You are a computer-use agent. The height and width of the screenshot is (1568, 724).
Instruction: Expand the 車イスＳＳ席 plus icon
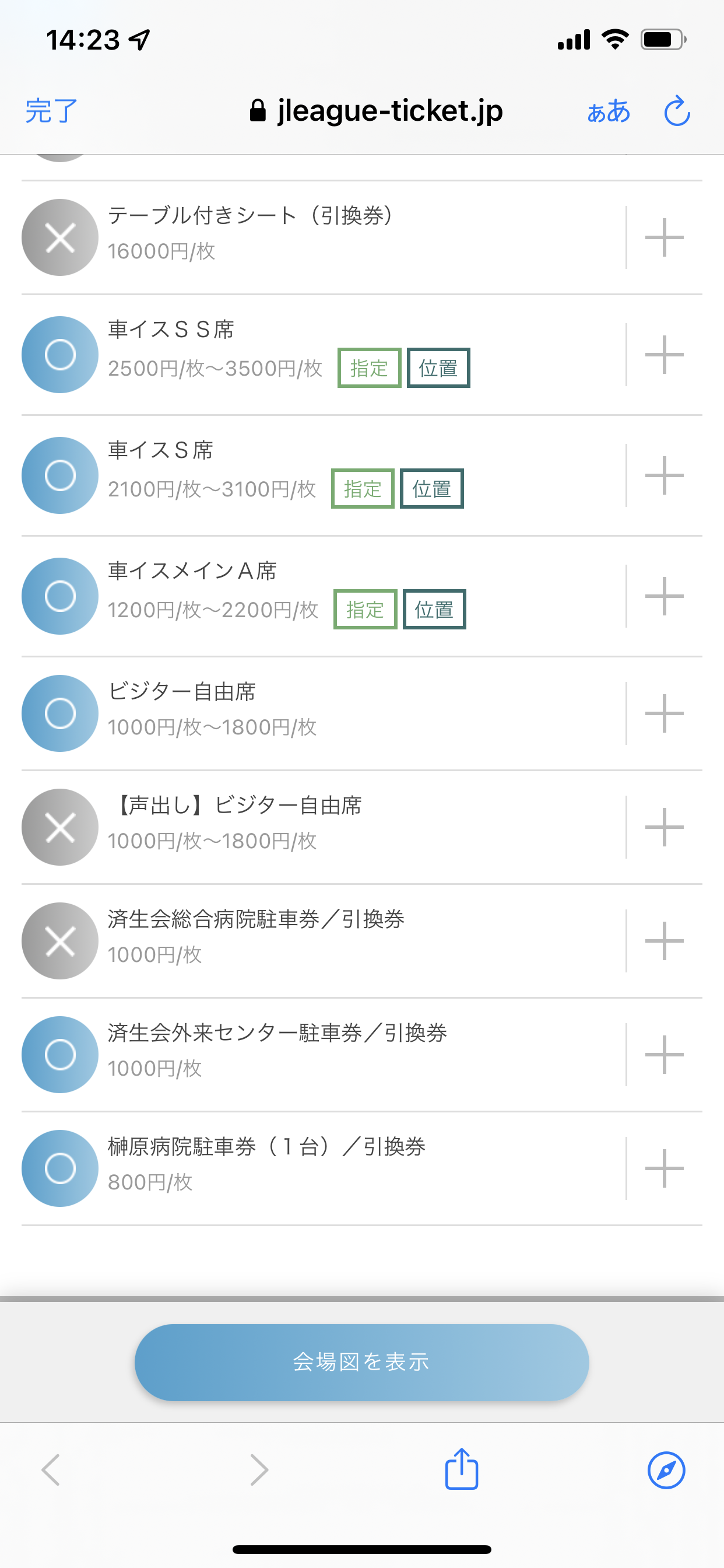[665, 355]
